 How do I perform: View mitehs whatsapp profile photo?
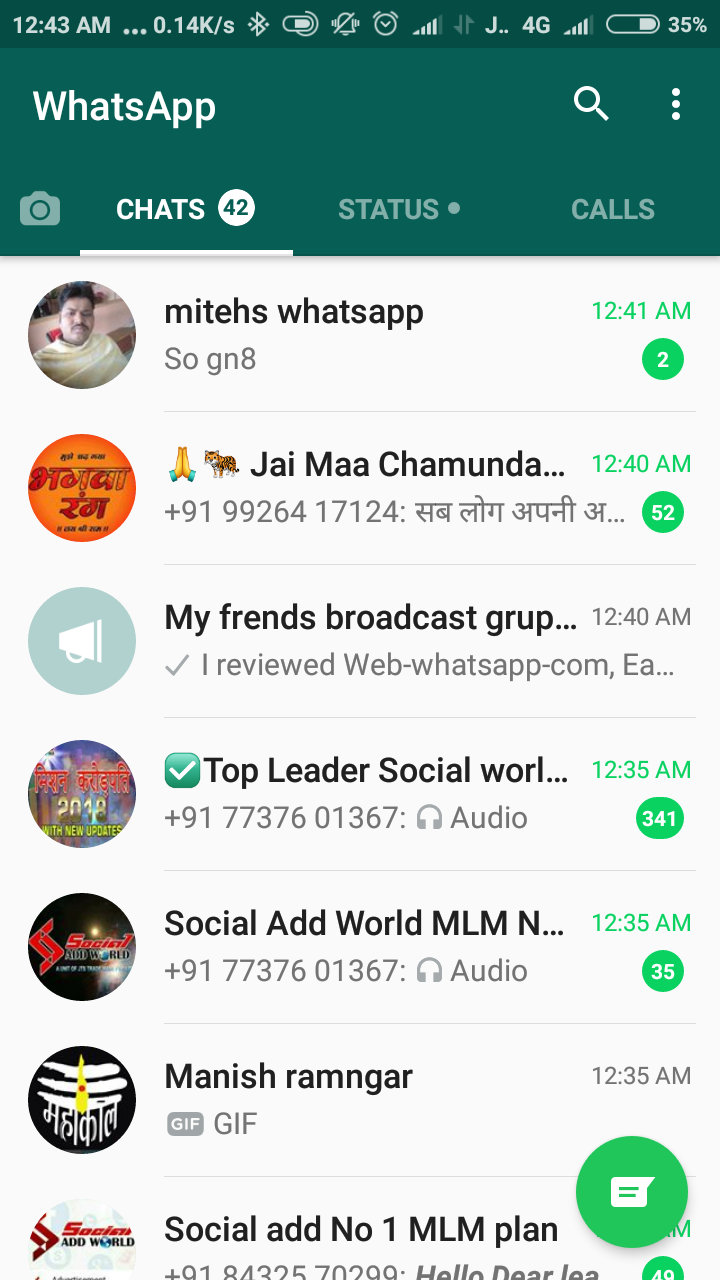coord(82,335)
